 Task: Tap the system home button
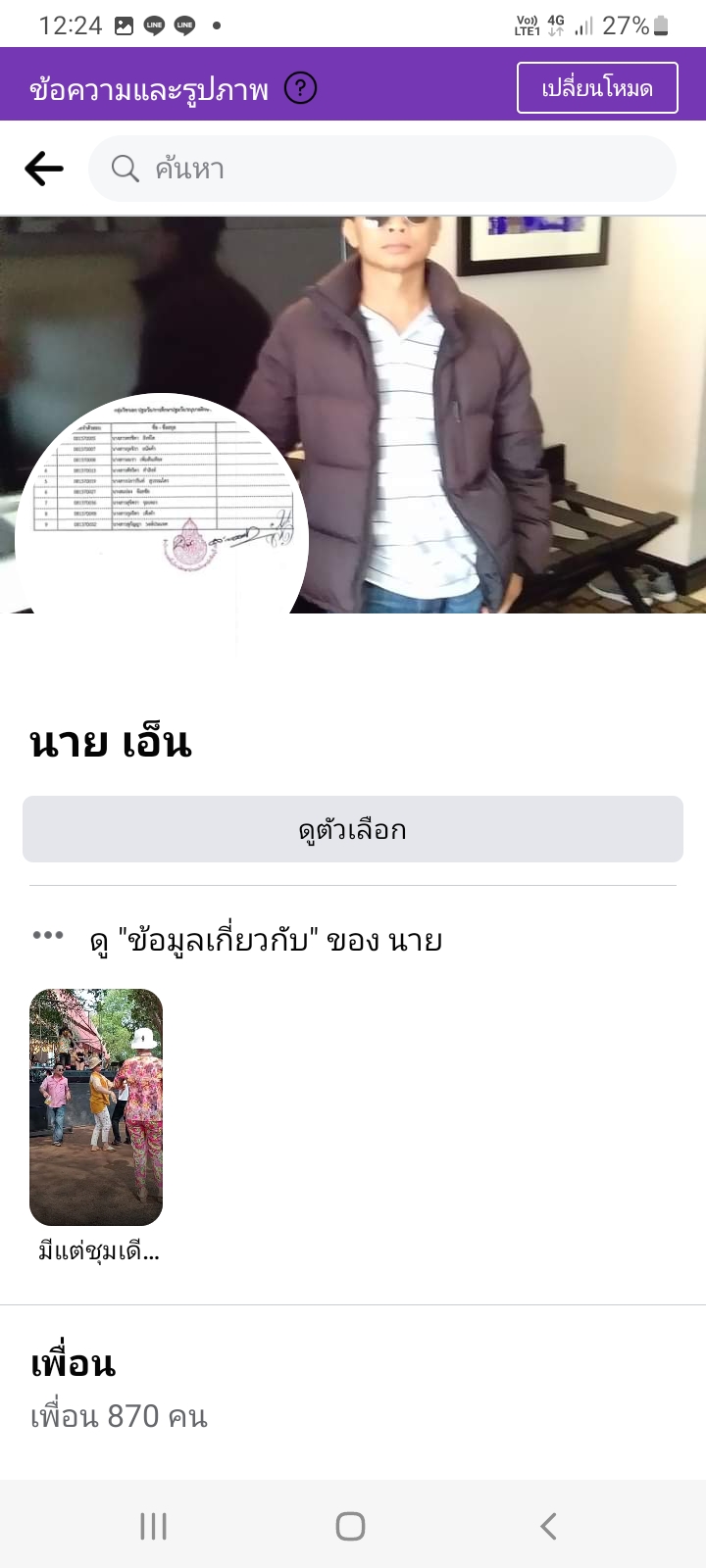tap(350, 1526)
